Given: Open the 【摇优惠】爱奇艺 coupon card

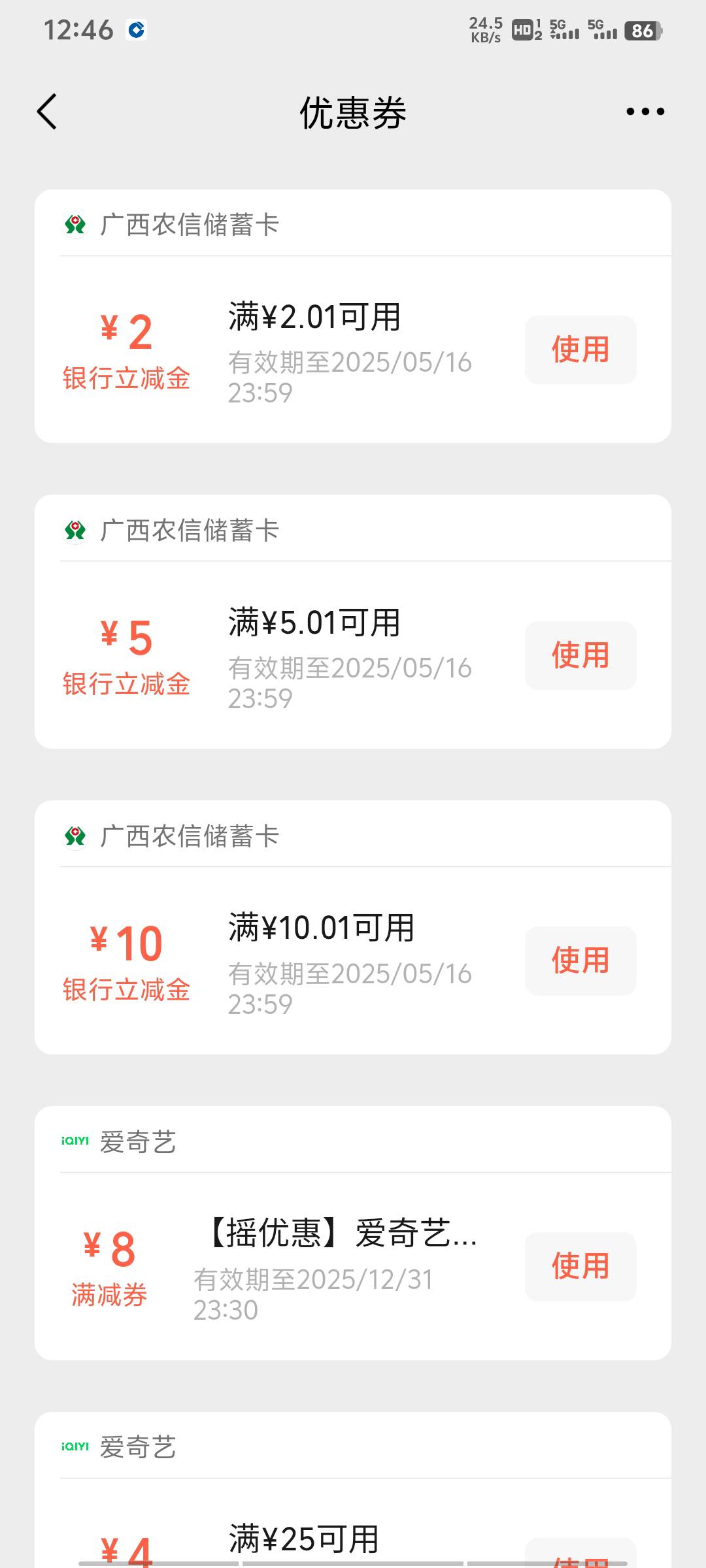Looking at the screenshot, I should pyautogui.click(x=353, y=1233).
